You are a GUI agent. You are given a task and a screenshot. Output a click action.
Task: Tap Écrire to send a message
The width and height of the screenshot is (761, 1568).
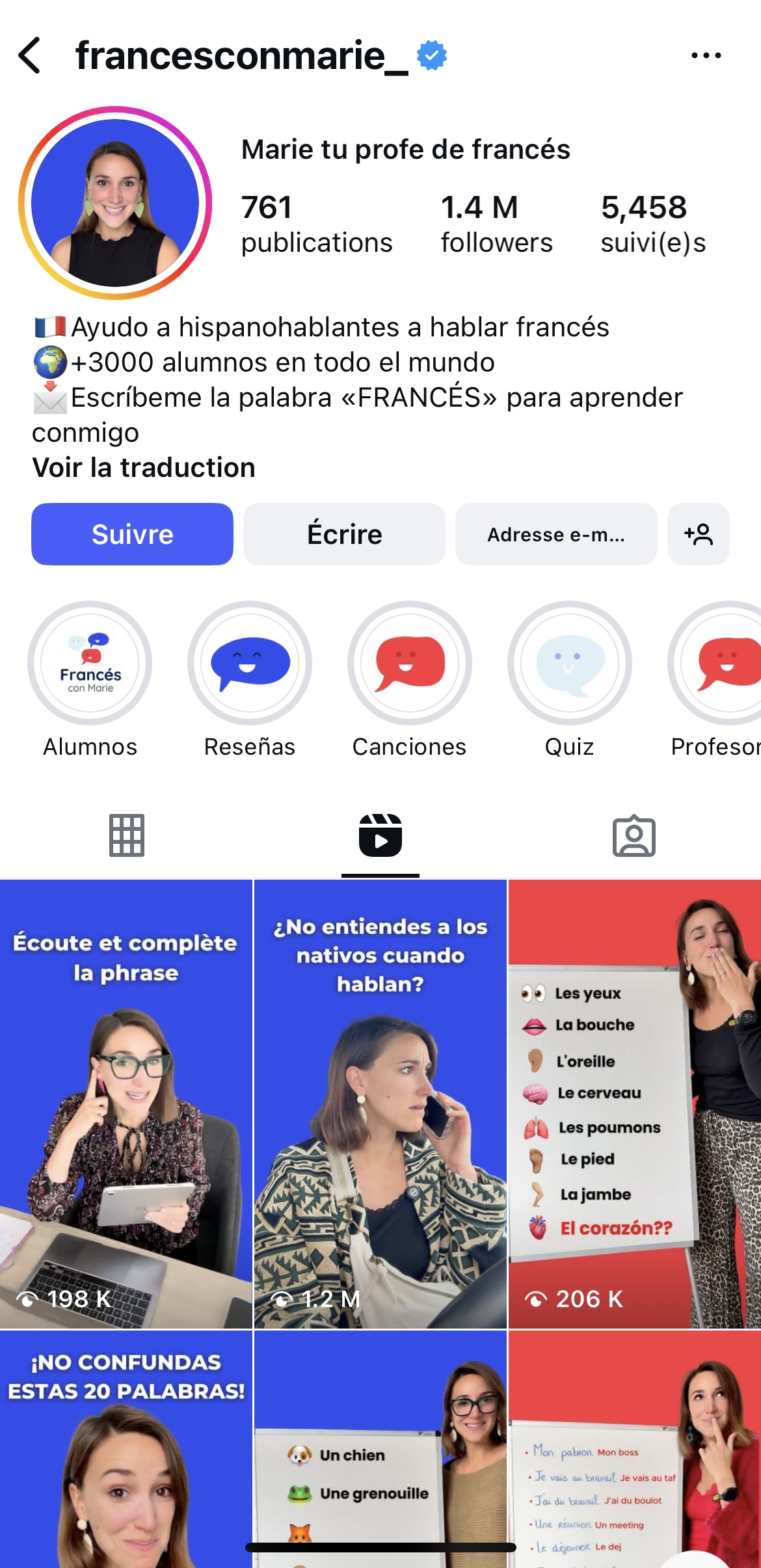[344, 534]
